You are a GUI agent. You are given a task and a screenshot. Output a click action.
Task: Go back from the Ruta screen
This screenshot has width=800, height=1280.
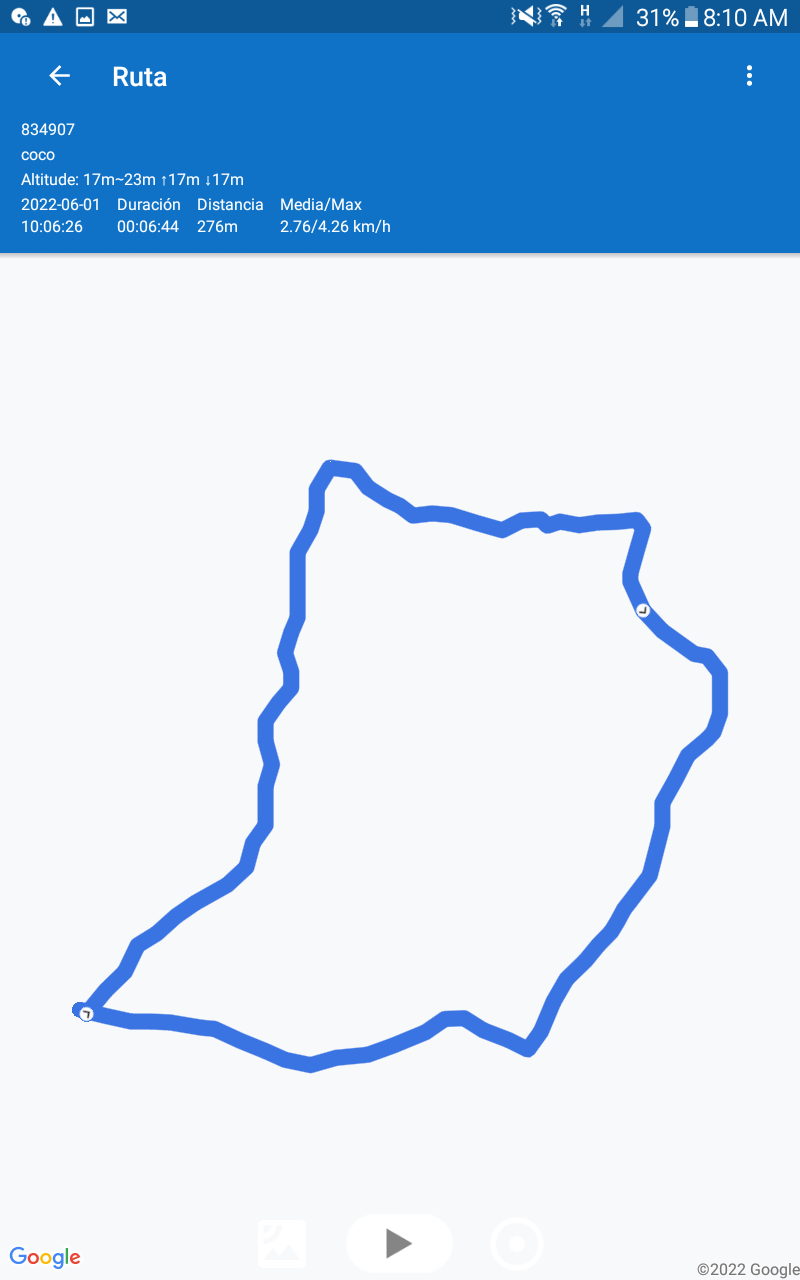[x=59, y=76]
